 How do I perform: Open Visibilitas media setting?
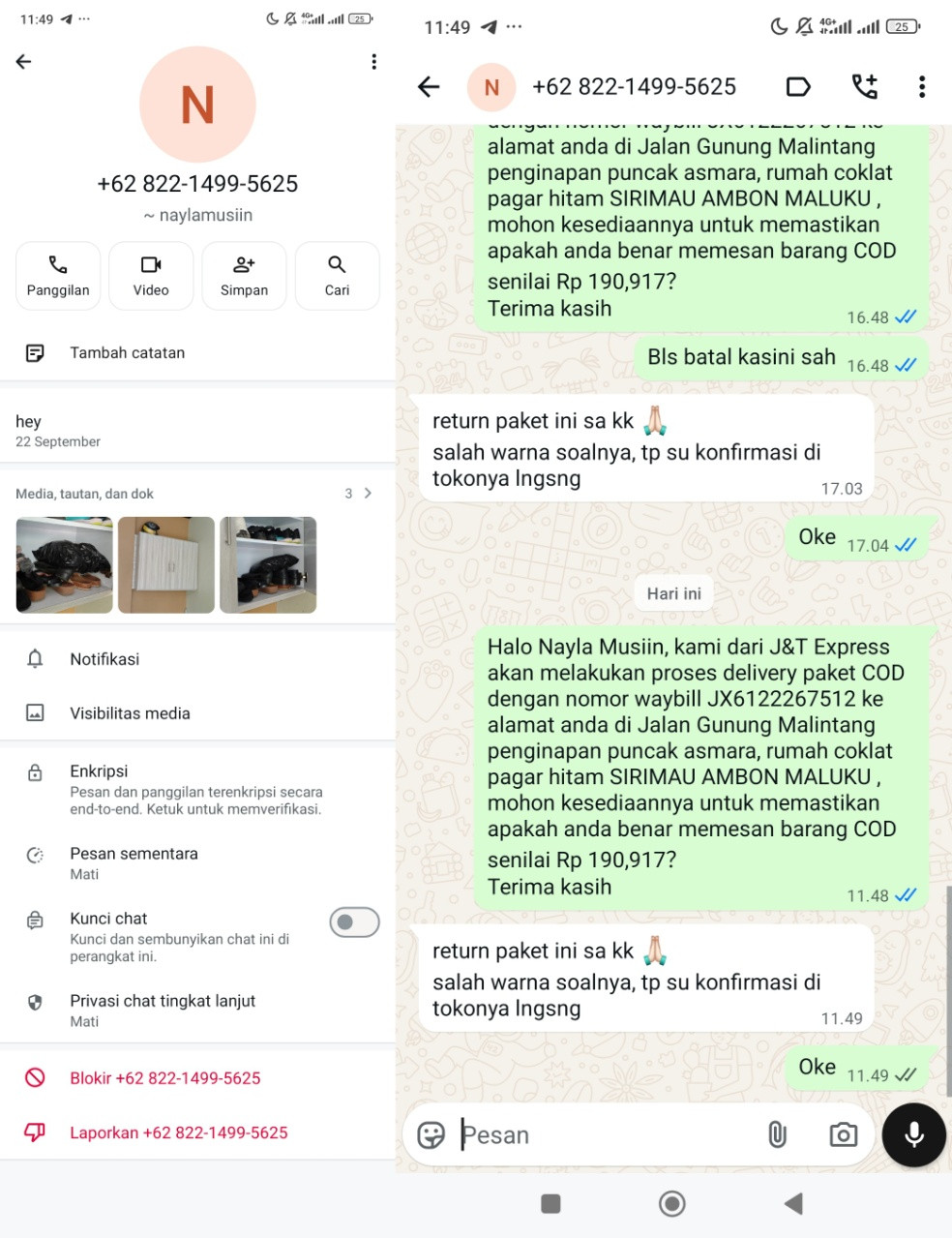point(197,713)
